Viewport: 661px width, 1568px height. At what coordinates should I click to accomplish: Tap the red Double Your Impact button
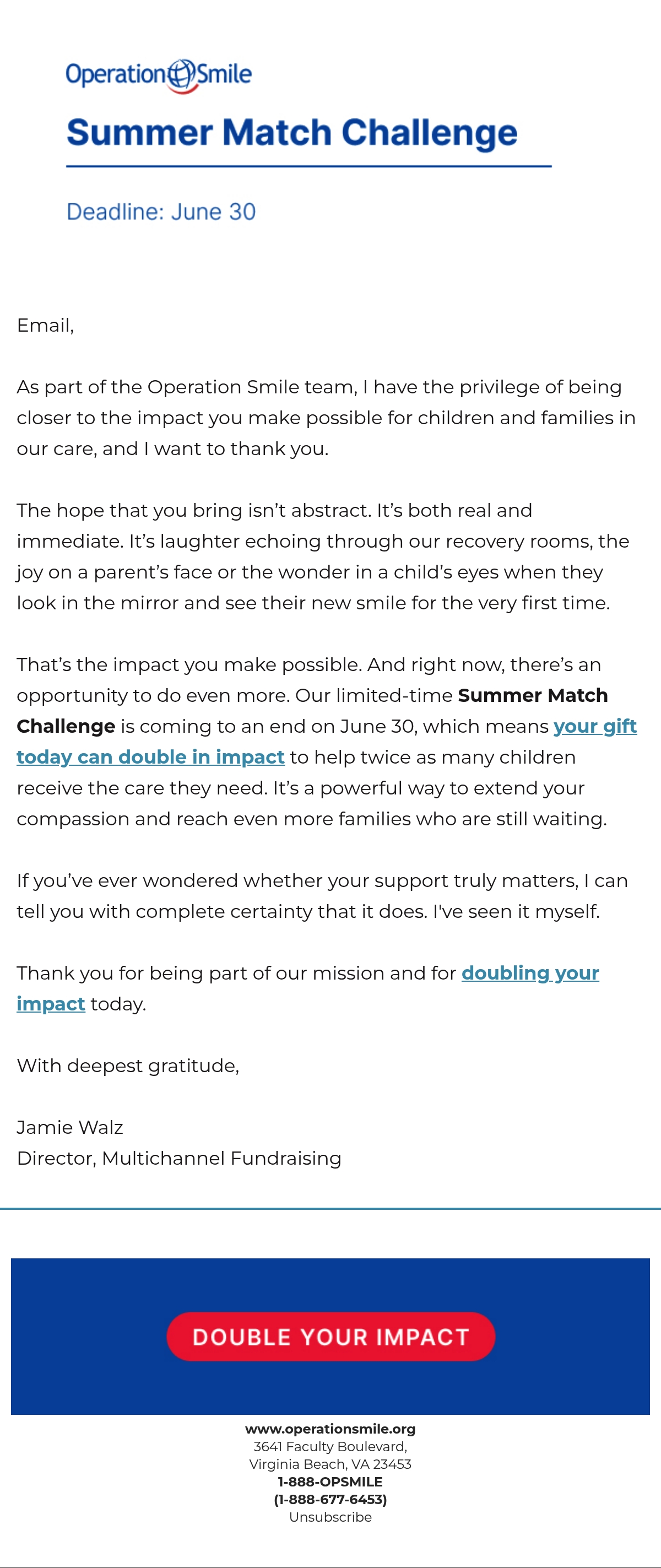click(x=330, y=1336)
